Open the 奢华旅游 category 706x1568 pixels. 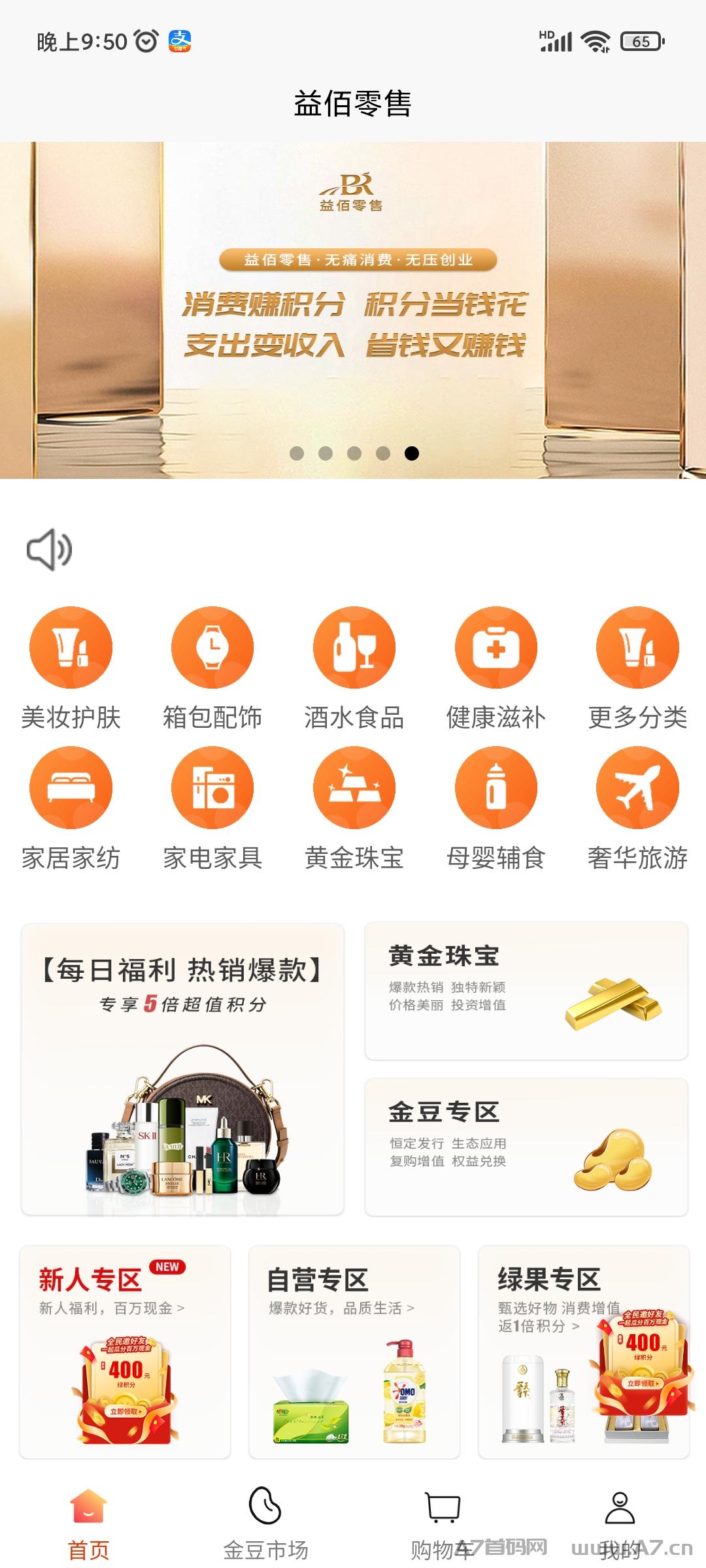click(x=637, y=809)
